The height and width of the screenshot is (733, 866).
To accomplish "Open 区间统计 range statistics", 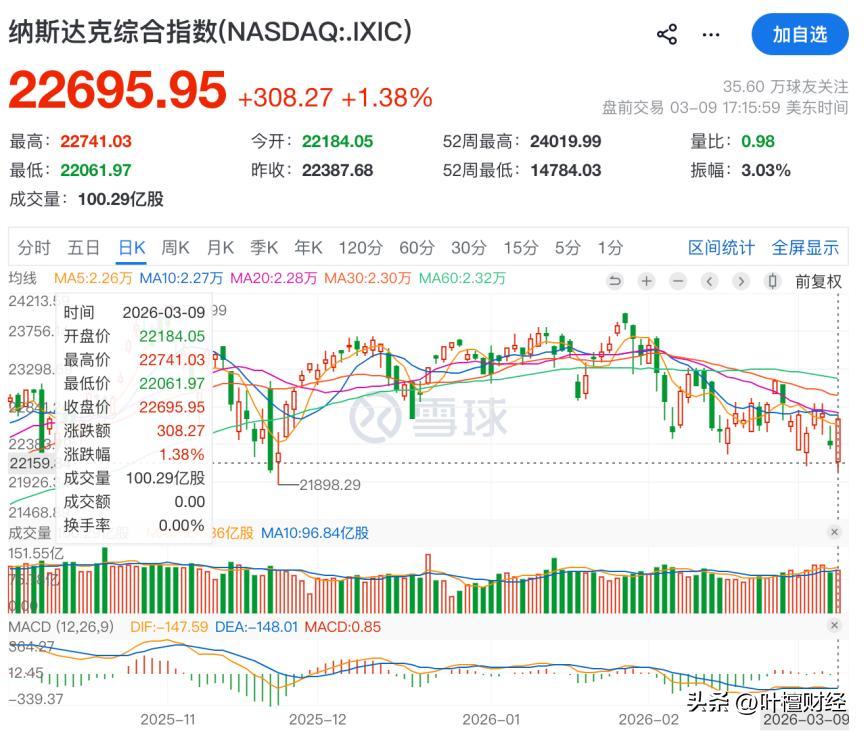I will pyautogui.click(x=721, y=248).
